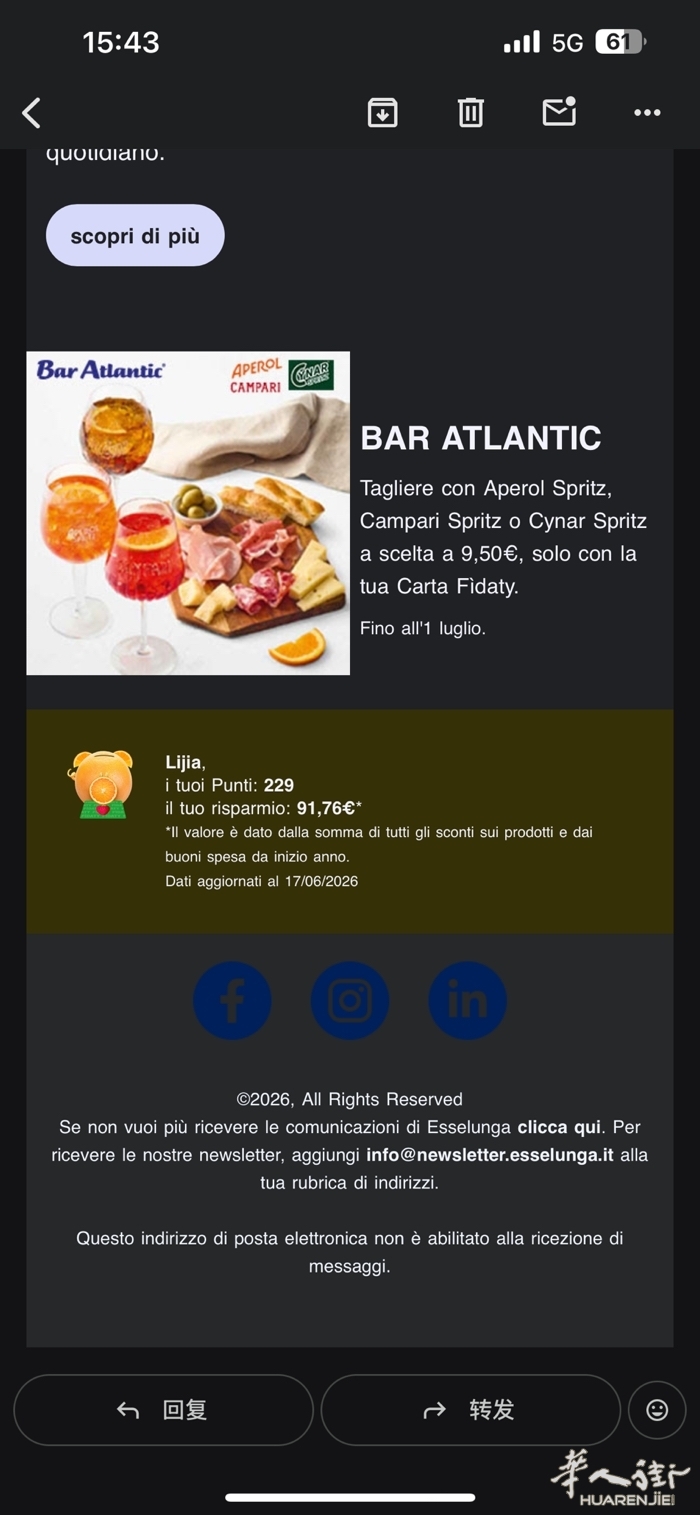Forward the email with 转发

click(470, 1410)
